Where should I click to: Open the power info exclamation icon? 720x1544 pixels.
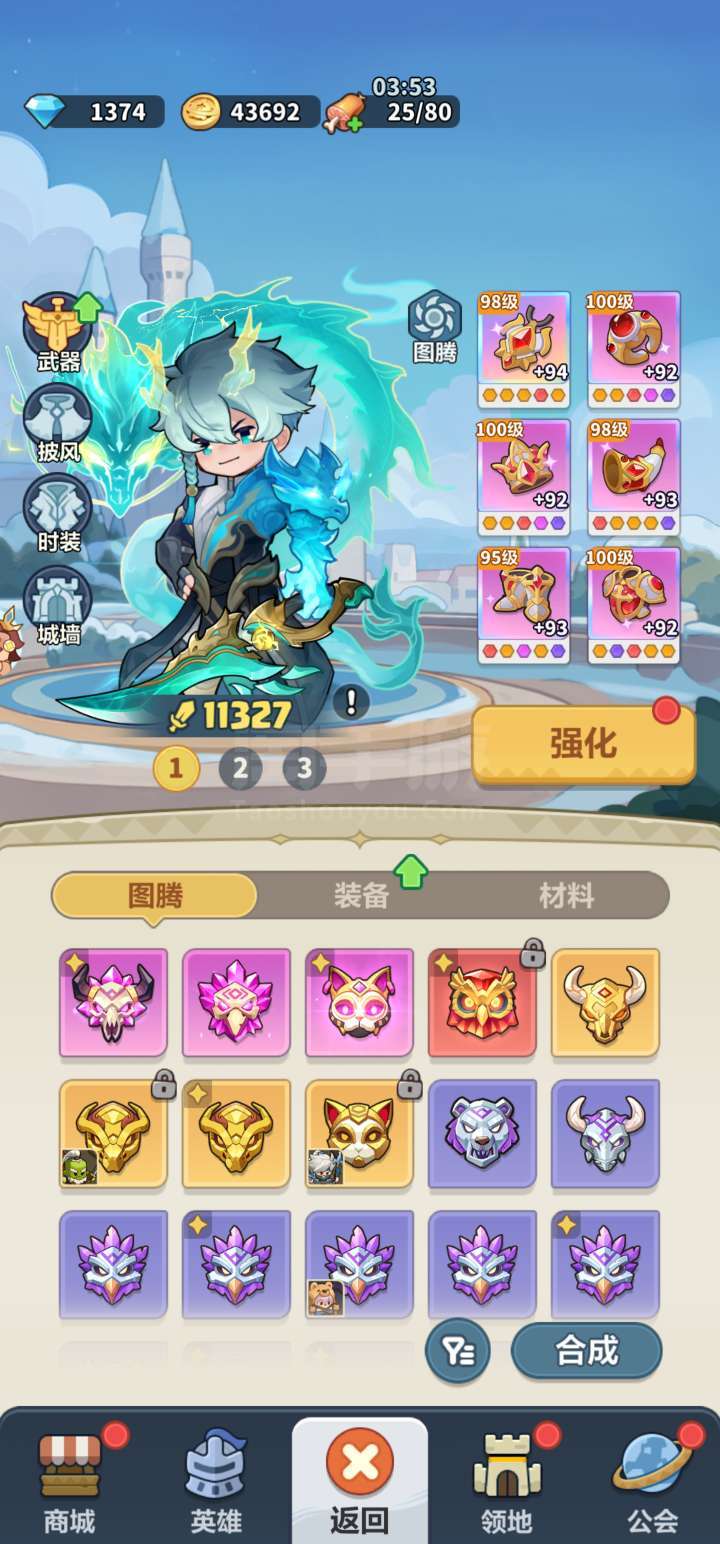click(x=350, y=702)
